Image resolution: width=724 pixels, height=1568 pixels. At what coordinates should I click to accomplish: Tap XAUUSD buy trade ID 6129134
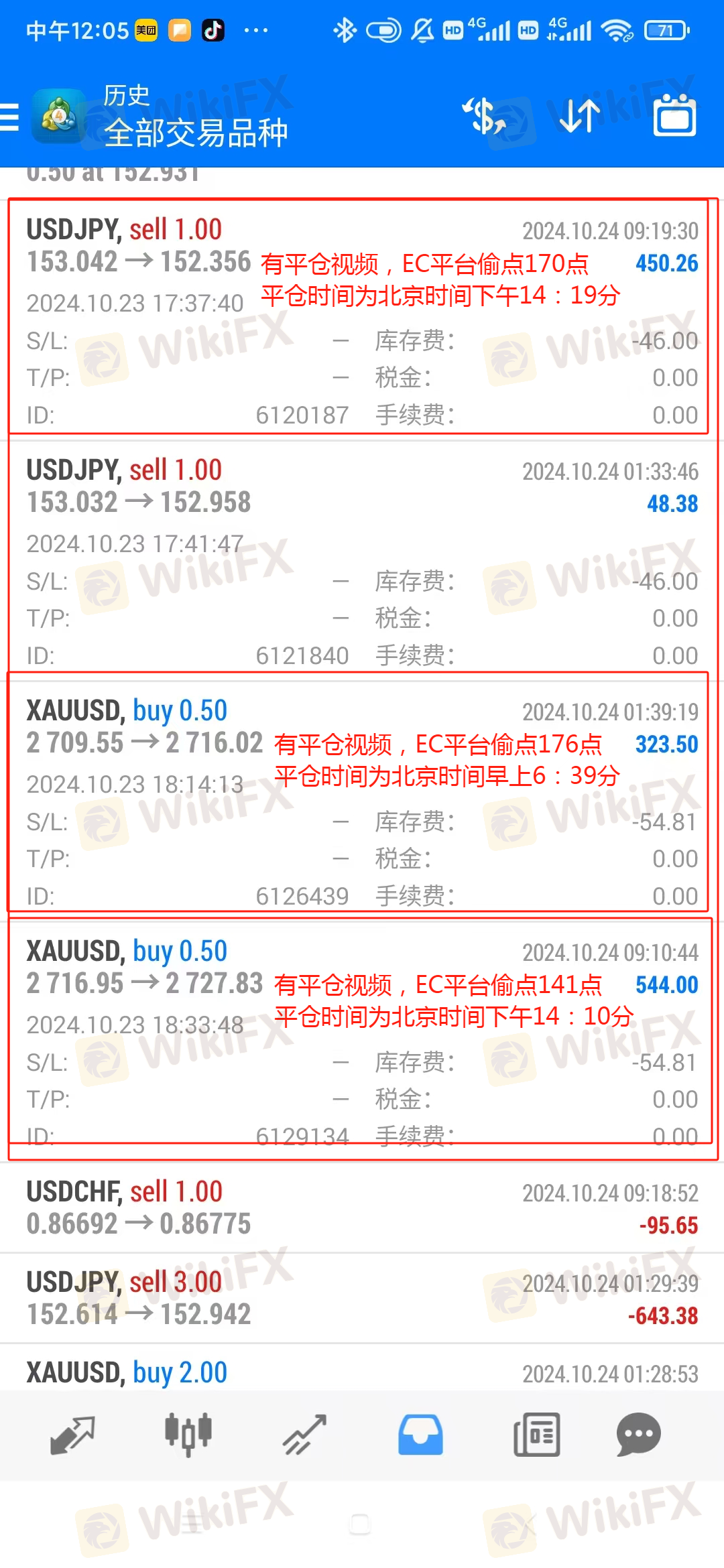tap(362, 1042)
